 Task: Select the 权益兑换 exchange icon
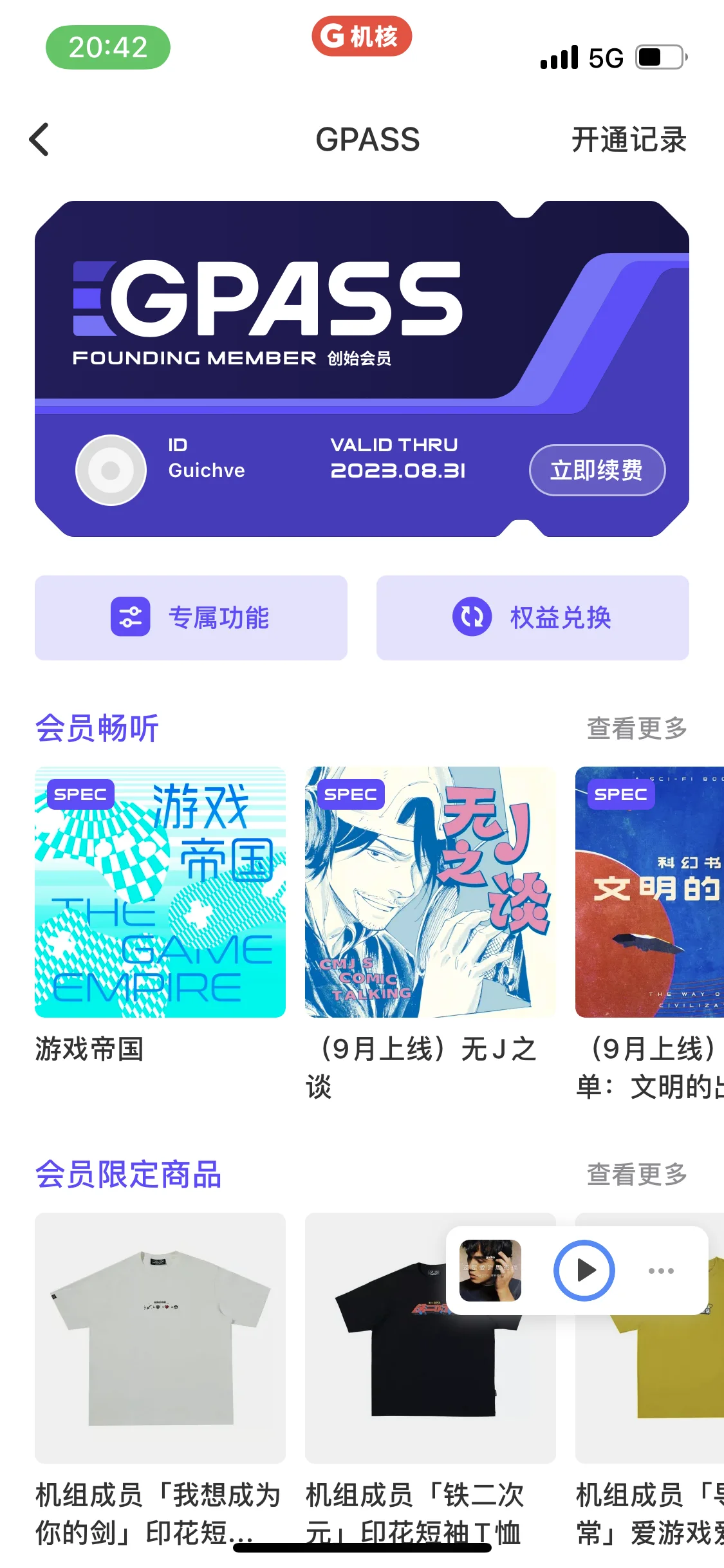(x=472, y=617)
